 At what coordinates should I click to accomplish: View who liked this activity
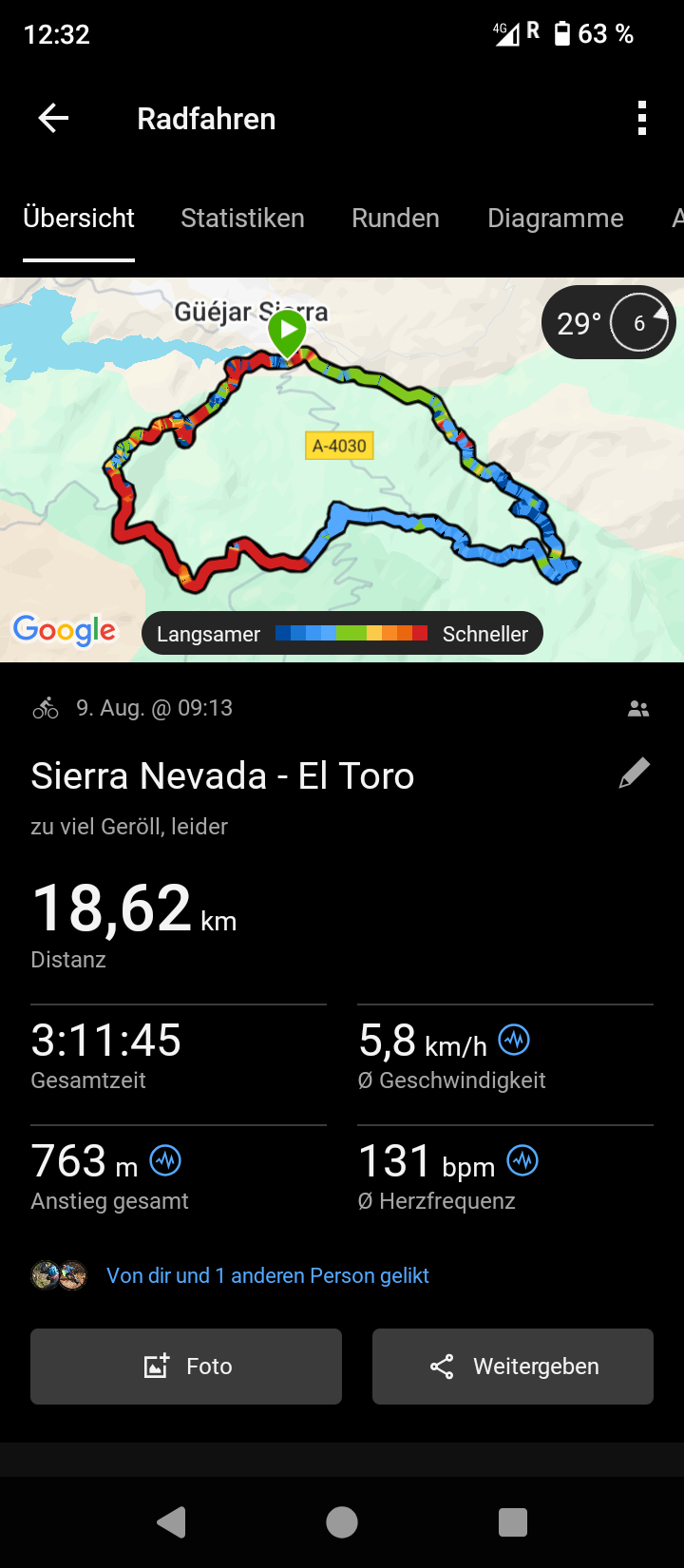click(x=267, y=1275)
